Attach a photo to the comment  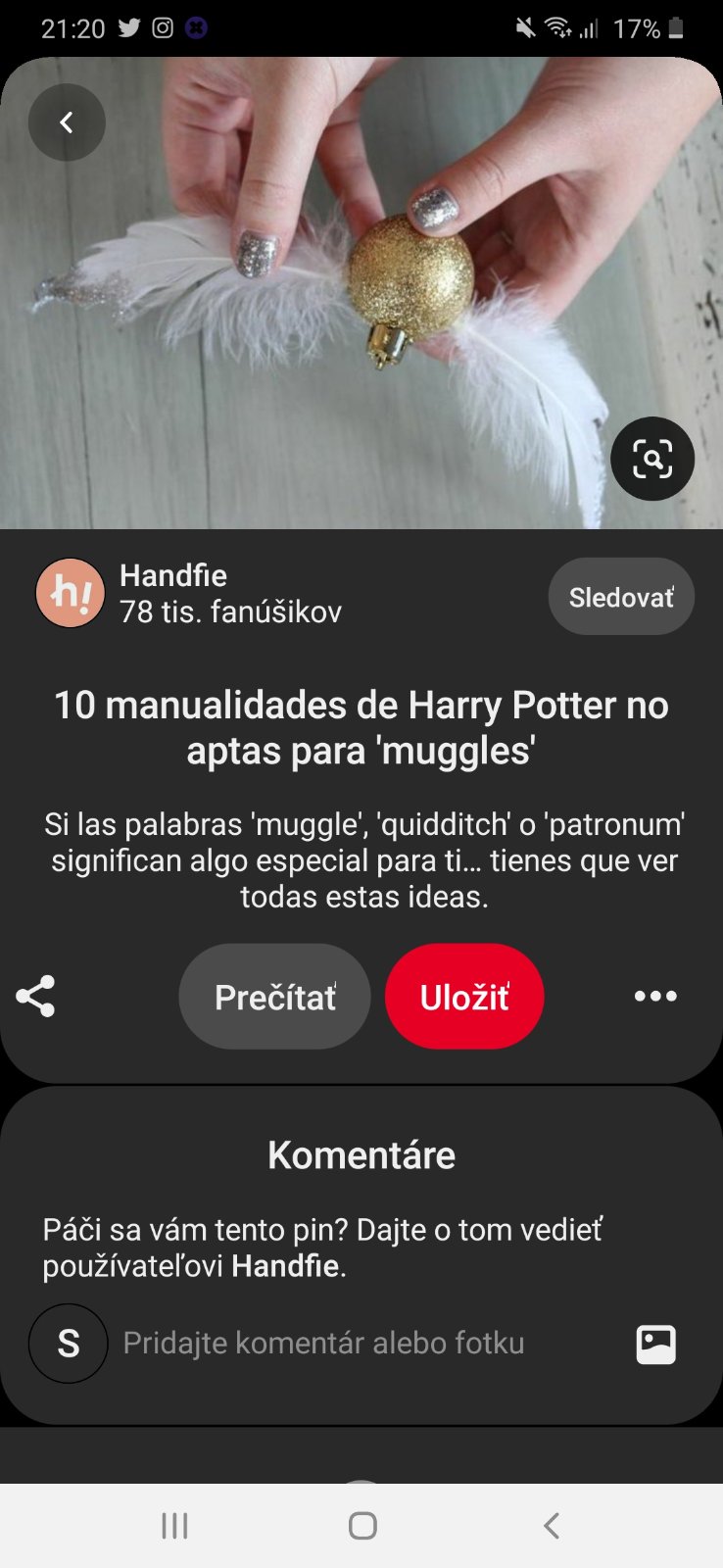click(x=655, y=1345)
